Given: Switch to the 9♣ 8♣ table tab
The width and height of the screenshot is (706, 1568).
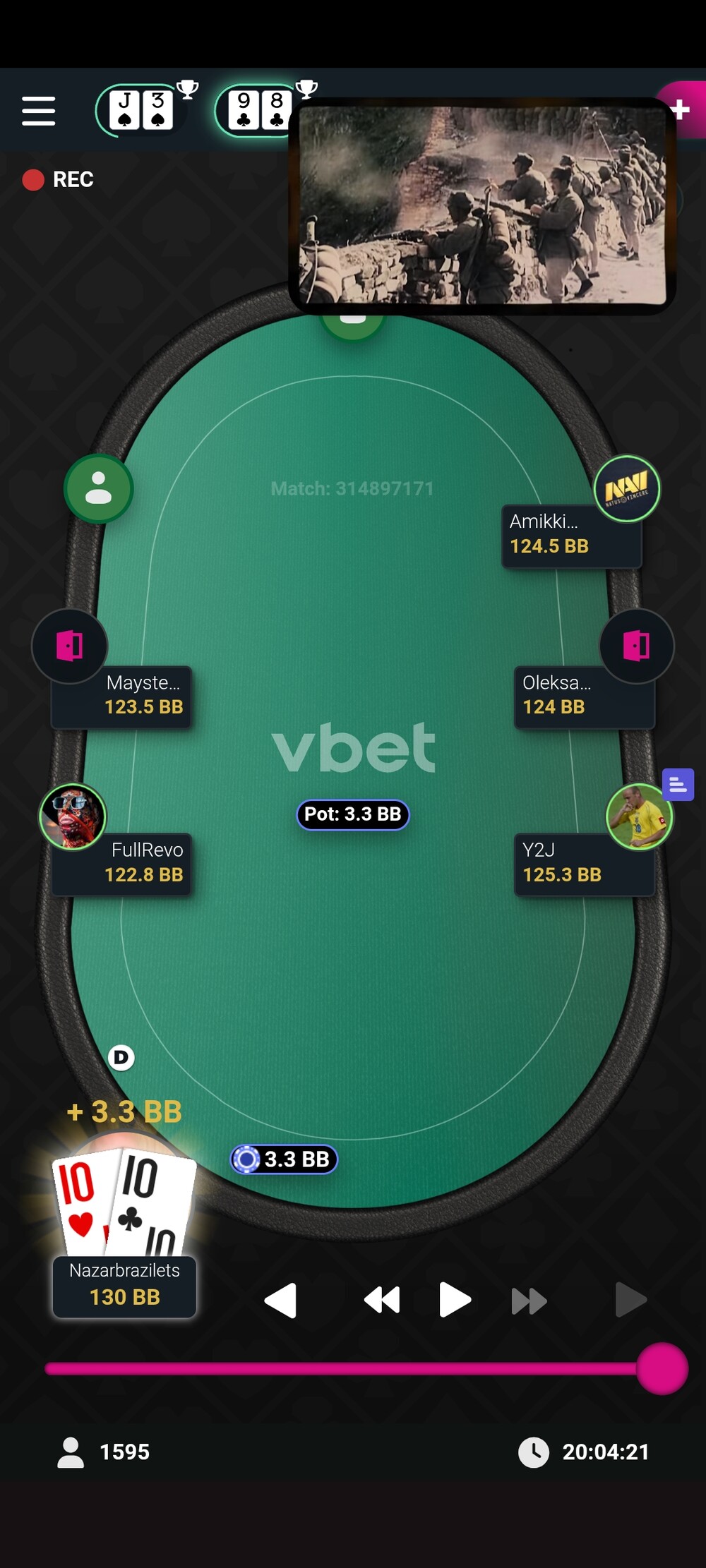Looking at the screenshot, I should (258, 110).
